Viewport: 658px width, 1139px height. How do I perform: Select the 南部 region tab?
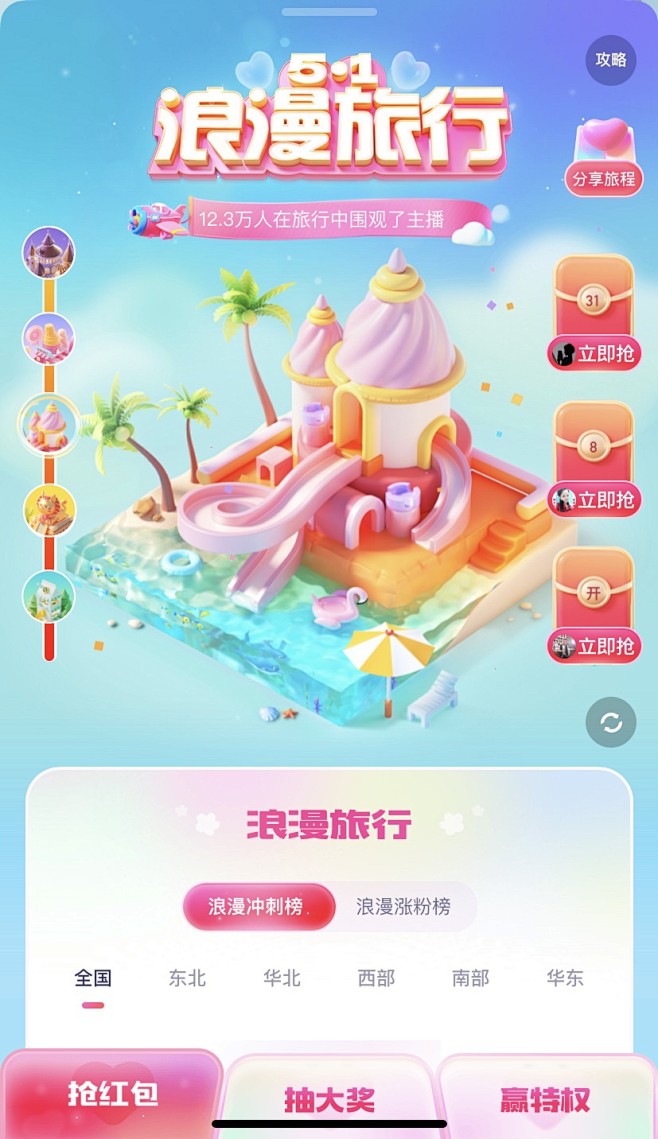tap(471, 978)
